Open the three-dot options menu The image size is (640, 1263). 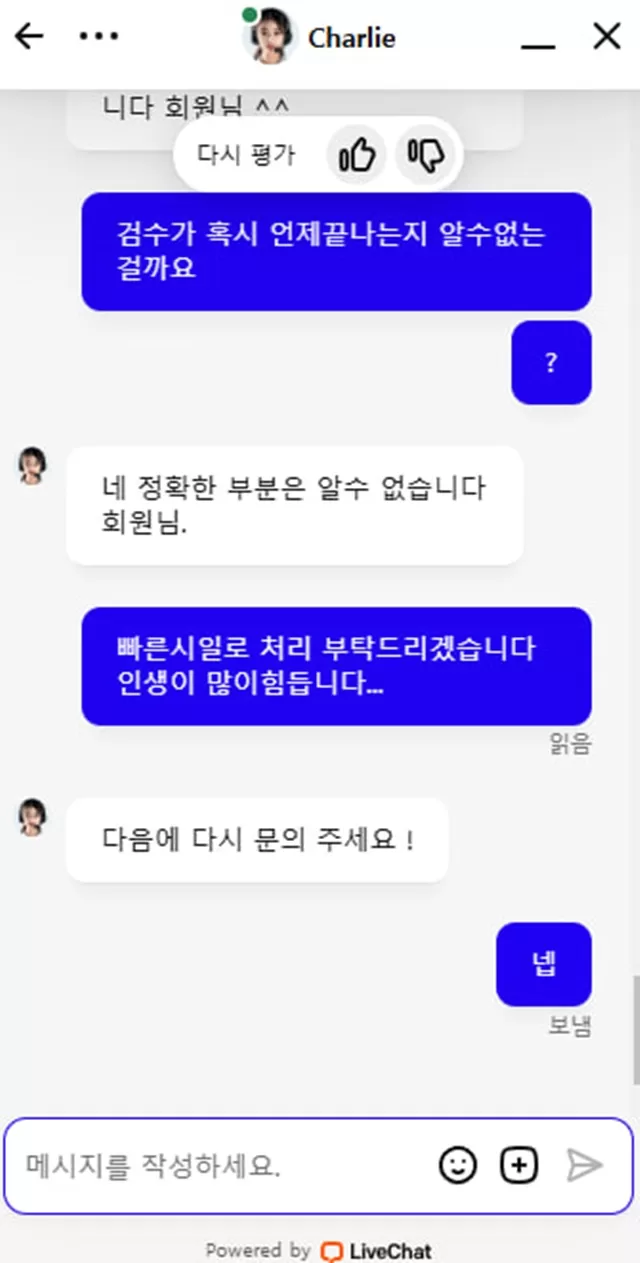coord(99,37)
